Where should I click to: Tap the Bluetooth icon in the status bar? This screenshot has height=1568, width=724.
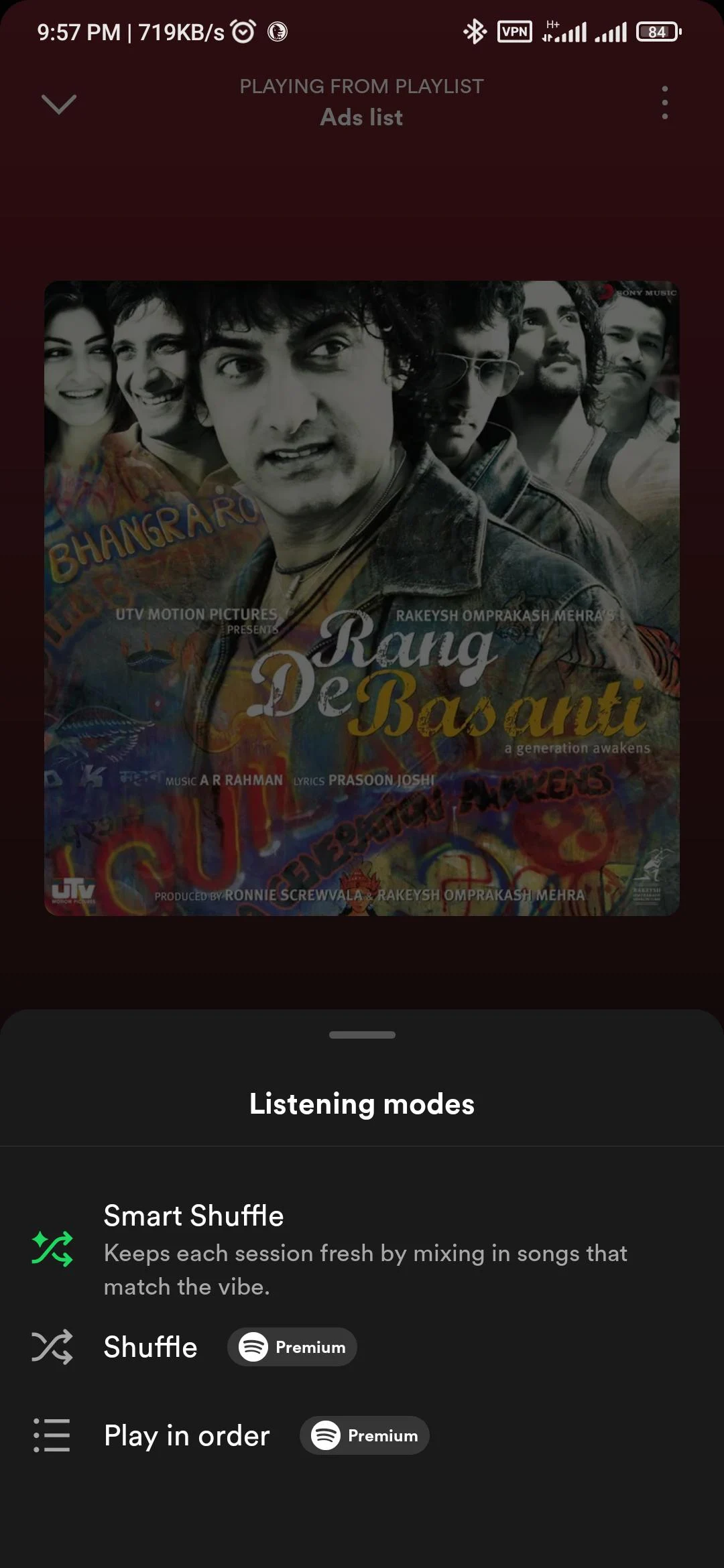tap(475, 30)
